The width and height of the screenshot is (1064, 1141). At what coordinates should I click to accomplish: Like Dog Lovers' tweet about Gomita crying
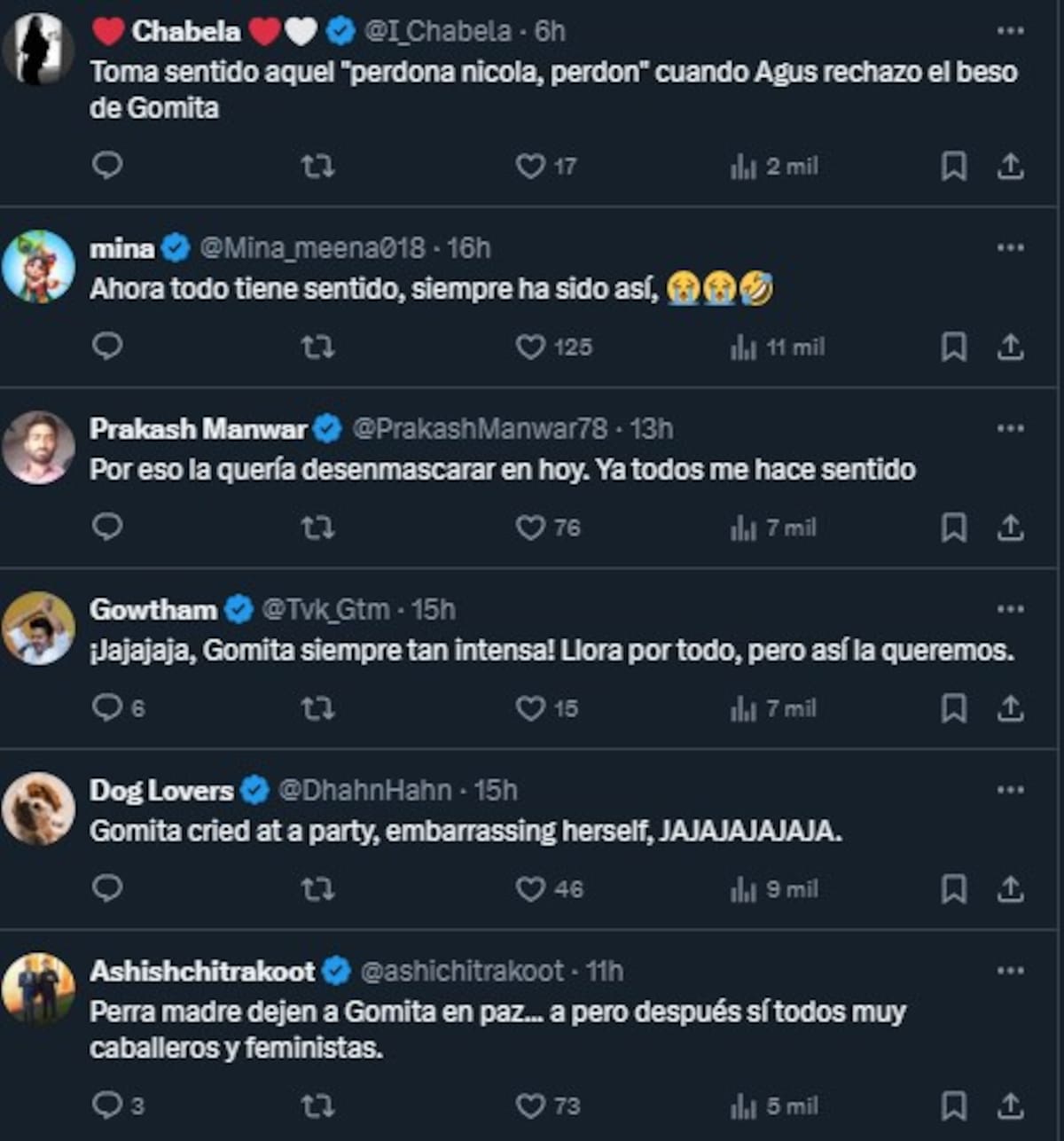[x=532, y=888]
